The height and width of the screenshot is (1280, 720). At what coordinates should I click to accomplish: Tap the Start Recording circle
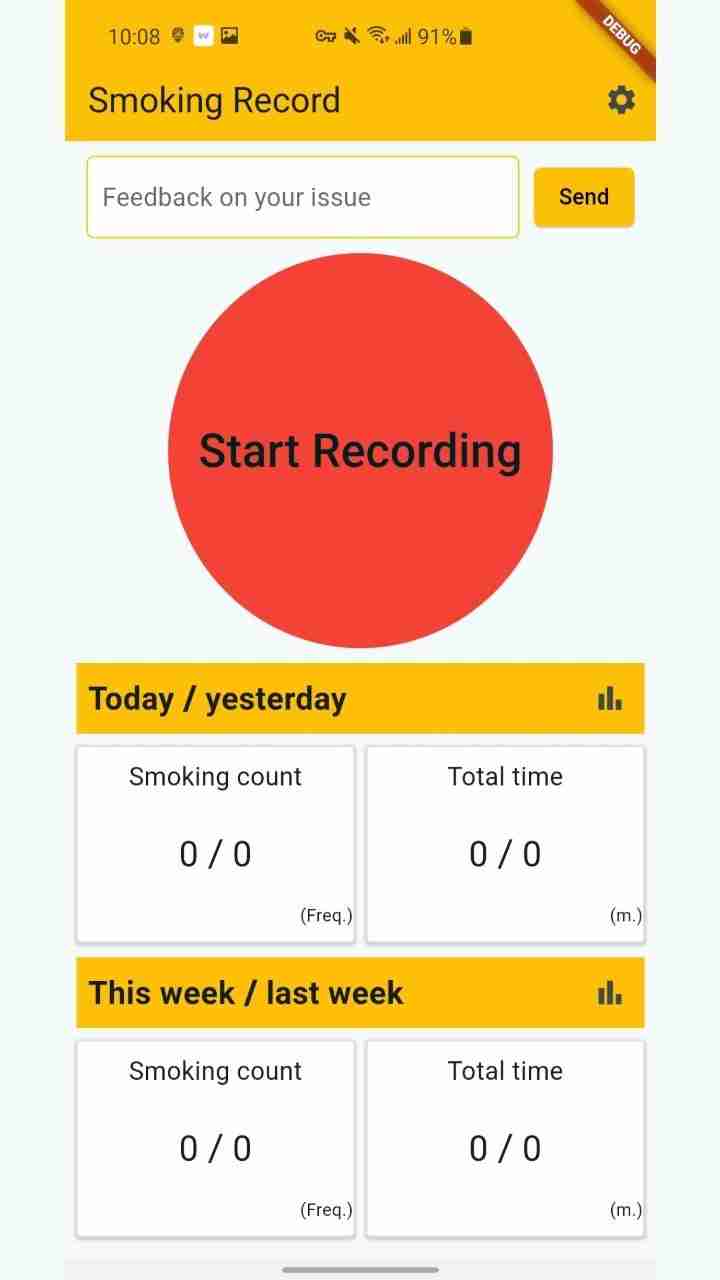click(360, 450)
